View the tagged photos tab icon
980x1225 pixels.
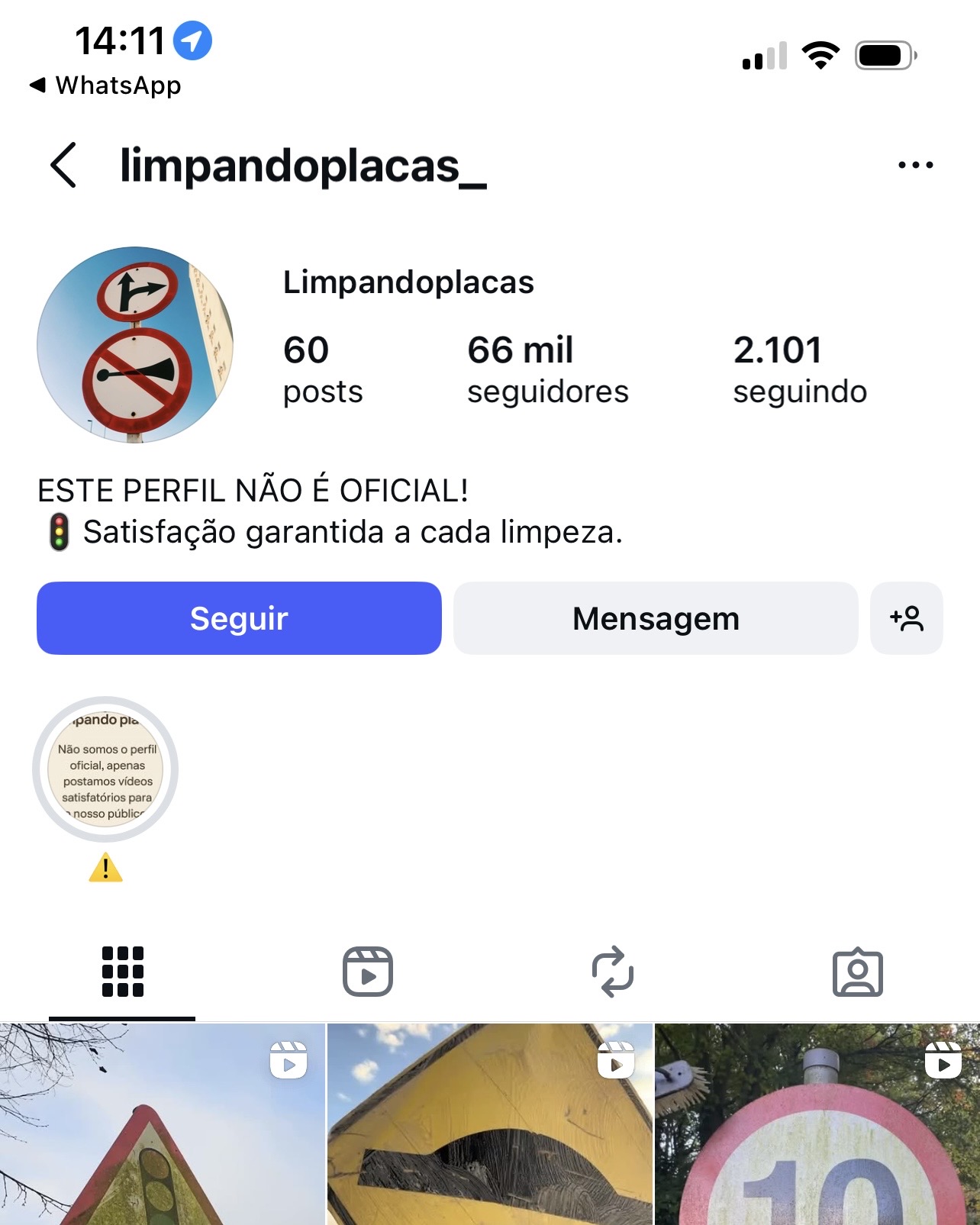(x=858, y=971)
